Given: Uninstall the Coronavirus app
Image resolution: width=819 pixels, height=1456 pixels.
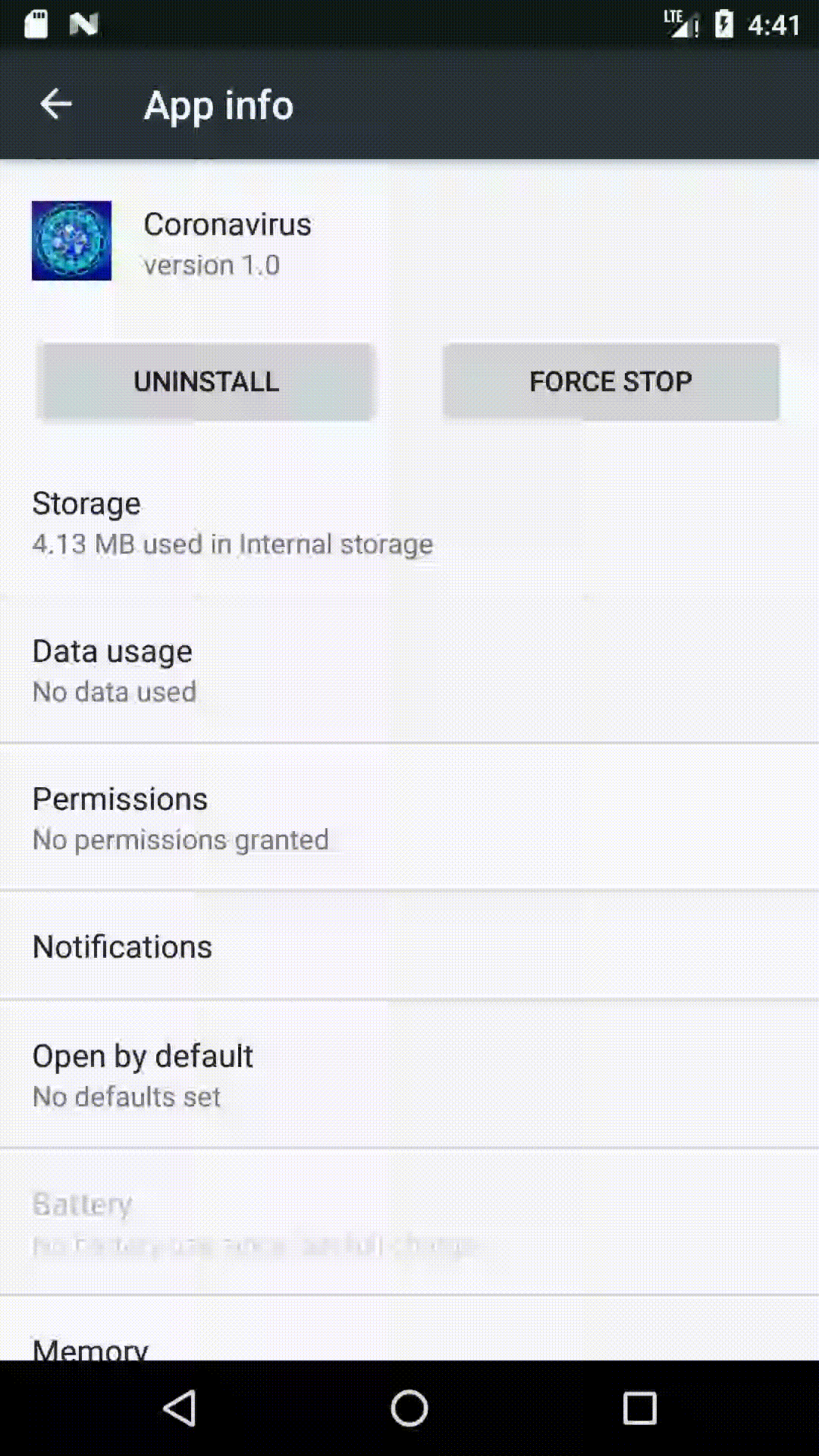Looking at the screenshot, I should [206, 381].
